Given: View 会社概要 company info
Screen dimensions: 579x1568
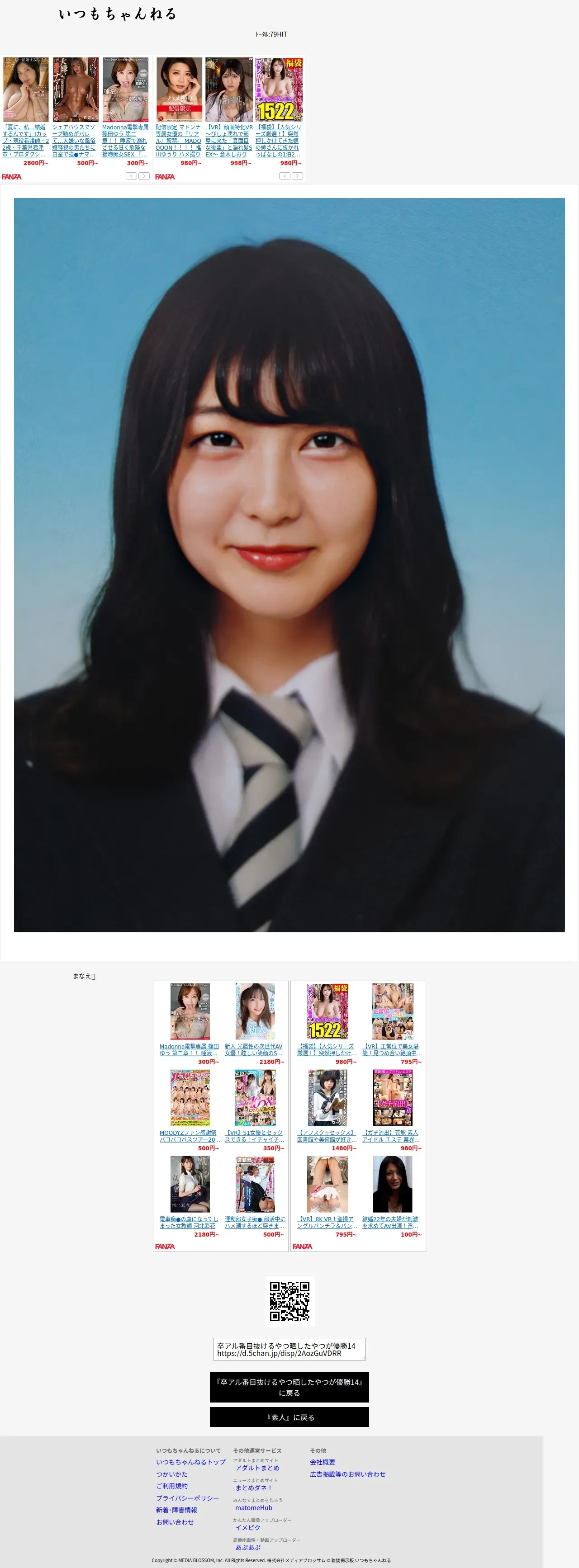Looking at the screenshot, I should tap(322, 1462).
